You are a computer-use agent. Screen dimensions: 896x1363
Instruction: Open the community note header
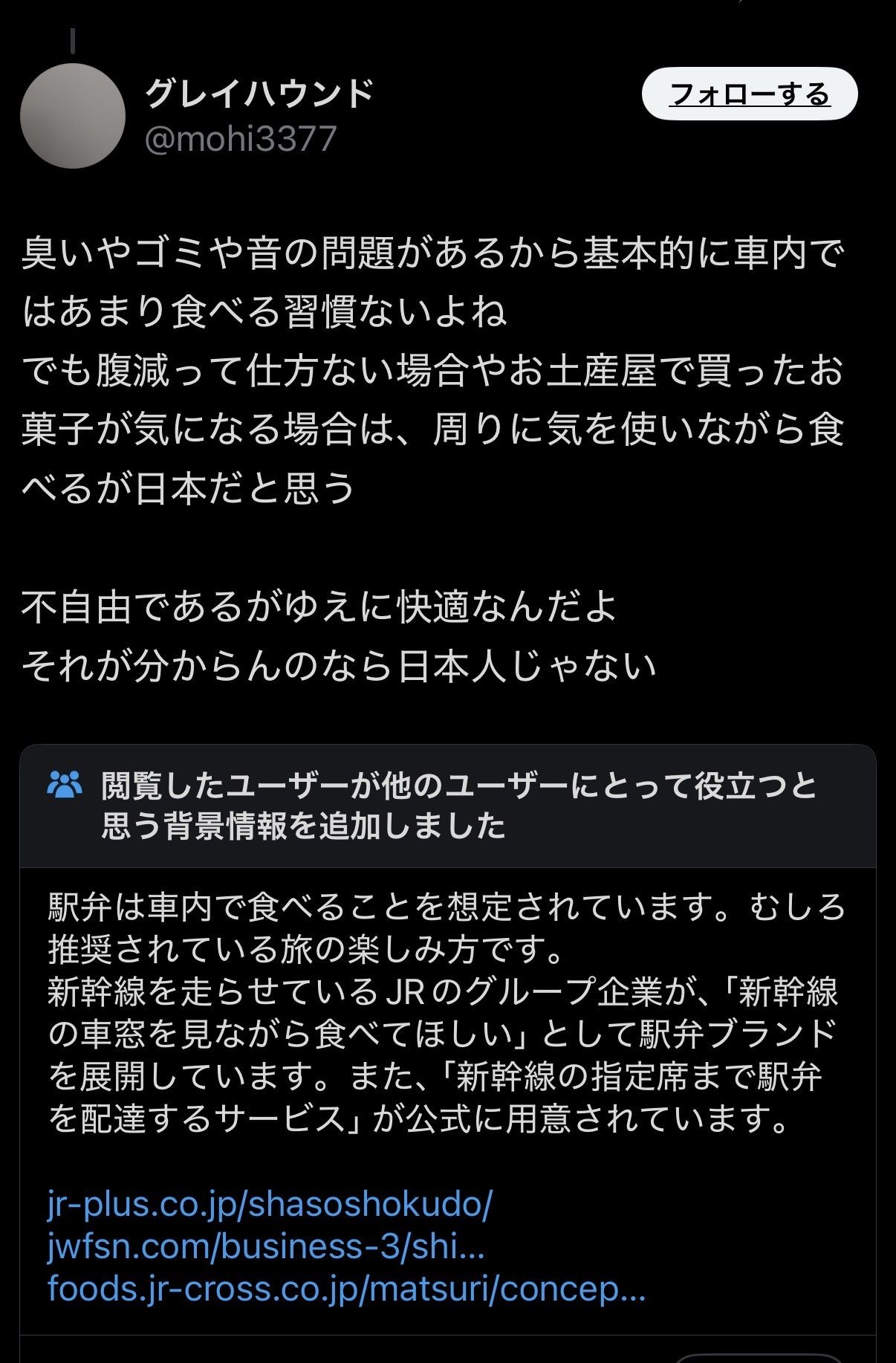[x=448, y=806]
